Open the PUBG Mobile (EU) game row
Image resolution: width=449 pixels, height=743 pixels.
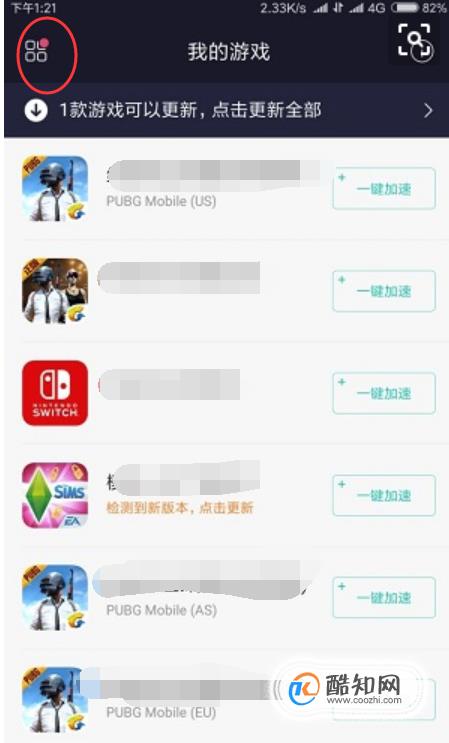[226, 699]
